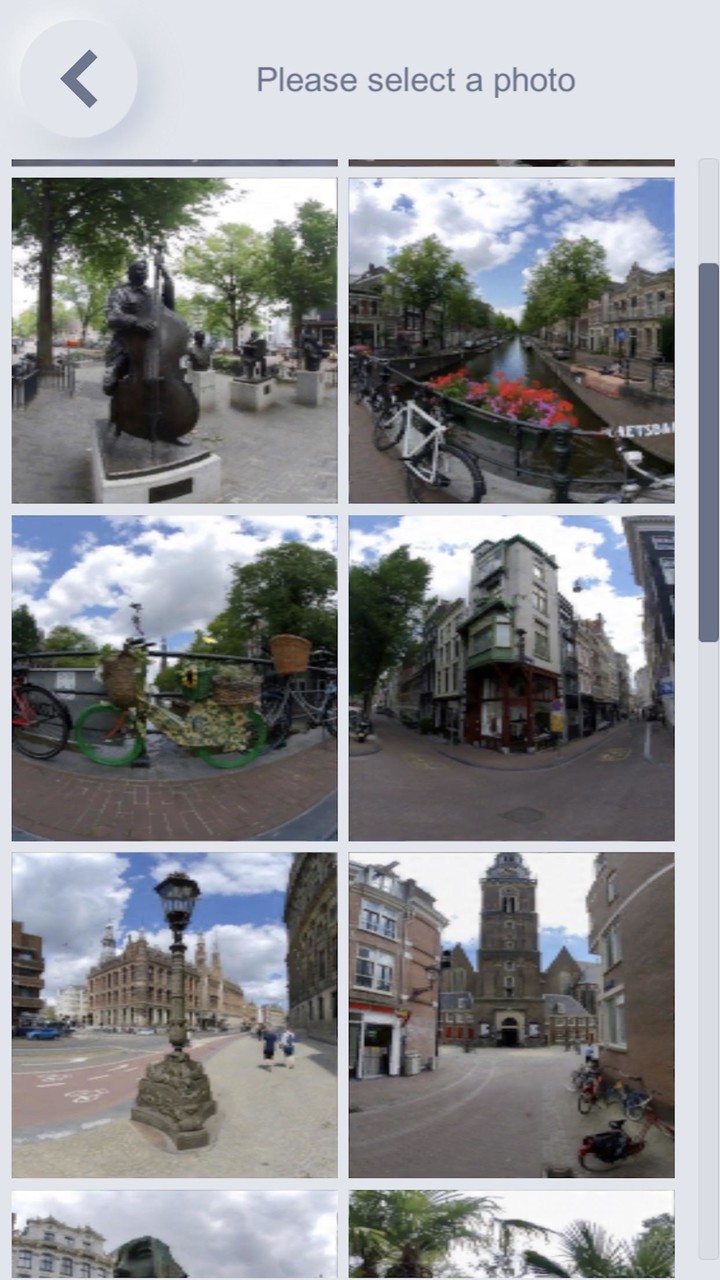Go back using the arrow button
Screen dimensions: 720x1280
[79, 79]
